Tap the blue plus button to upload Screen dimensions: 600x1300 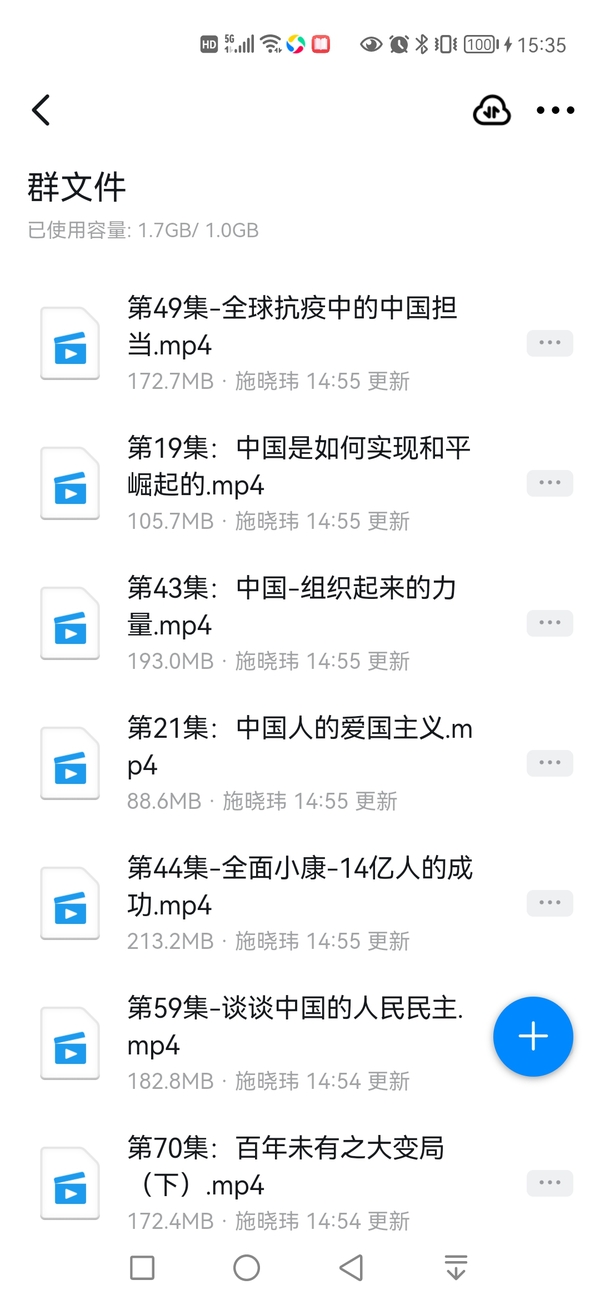[x=533, y=1037]
